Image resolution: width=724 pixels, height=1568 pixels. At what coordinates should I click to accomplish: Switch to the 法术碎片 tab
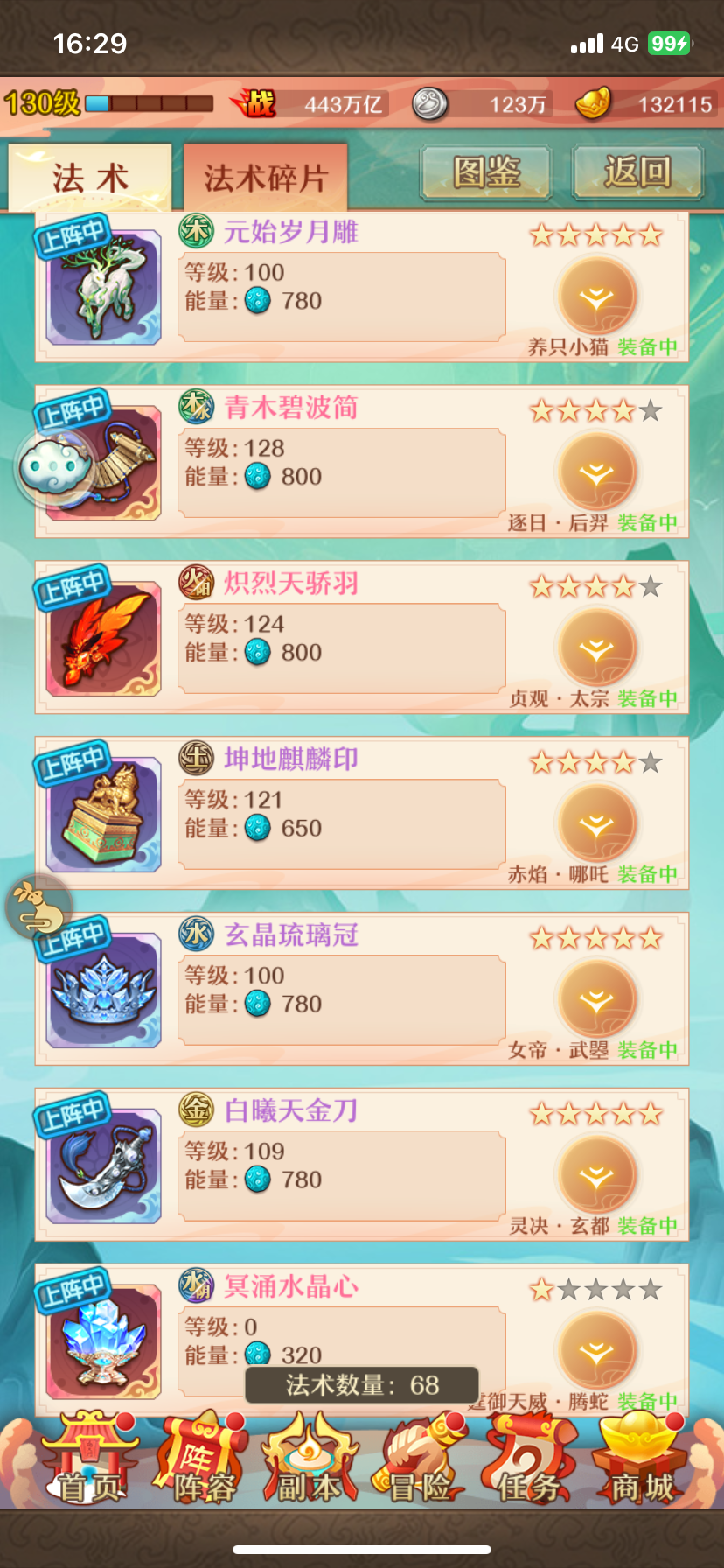[266, 178]
